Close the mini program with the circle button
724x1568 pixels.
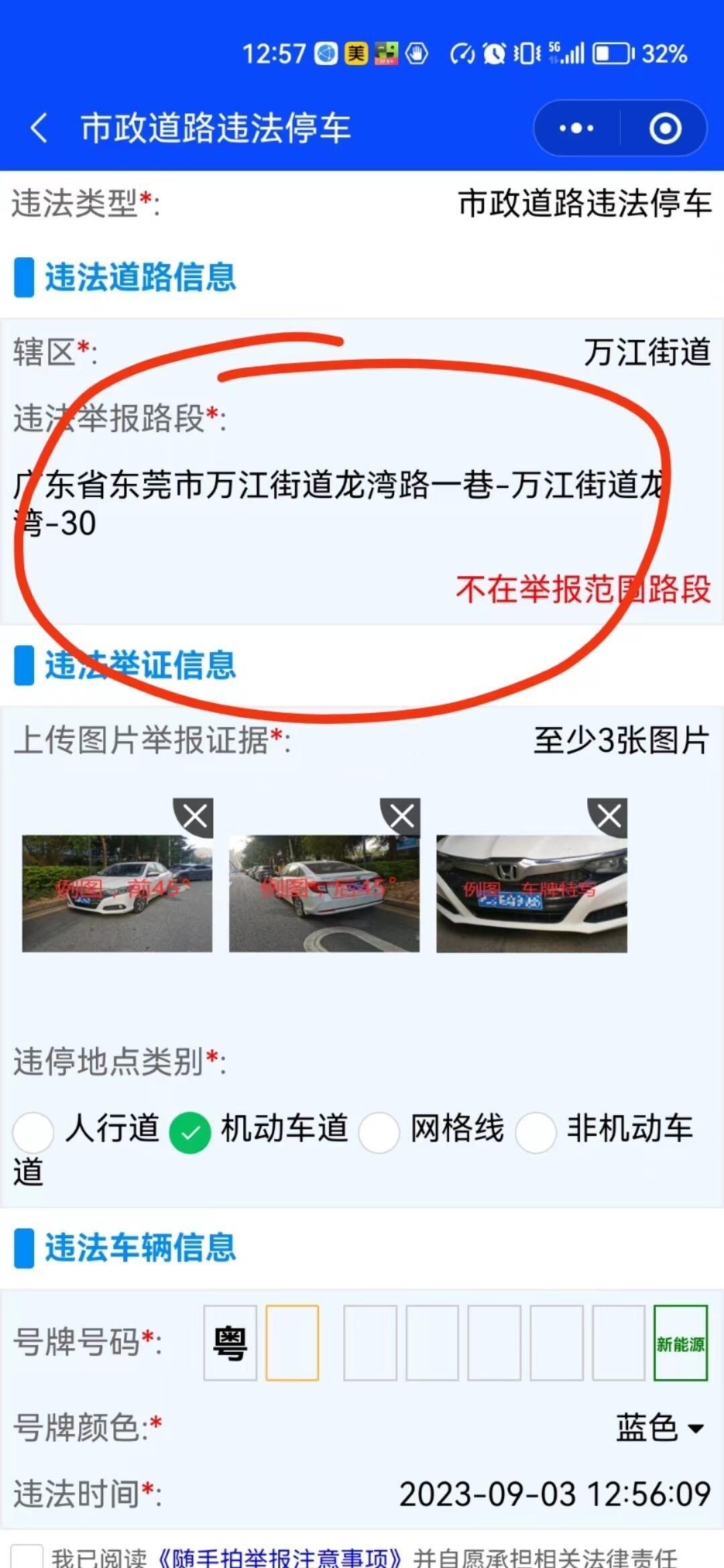coord(665,128)
